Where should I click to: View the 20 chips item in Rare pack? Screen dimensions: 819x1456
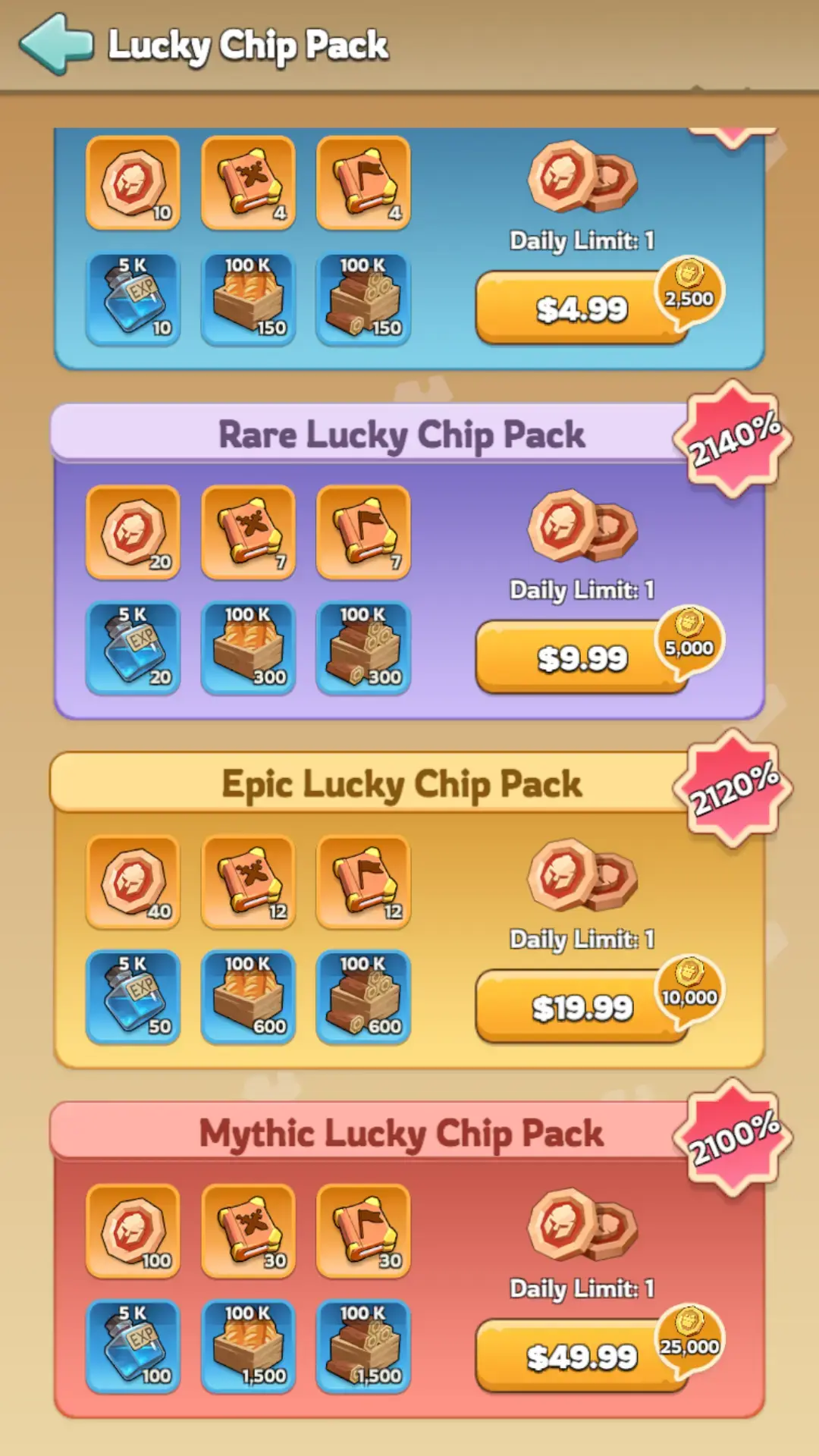[133, 532]
